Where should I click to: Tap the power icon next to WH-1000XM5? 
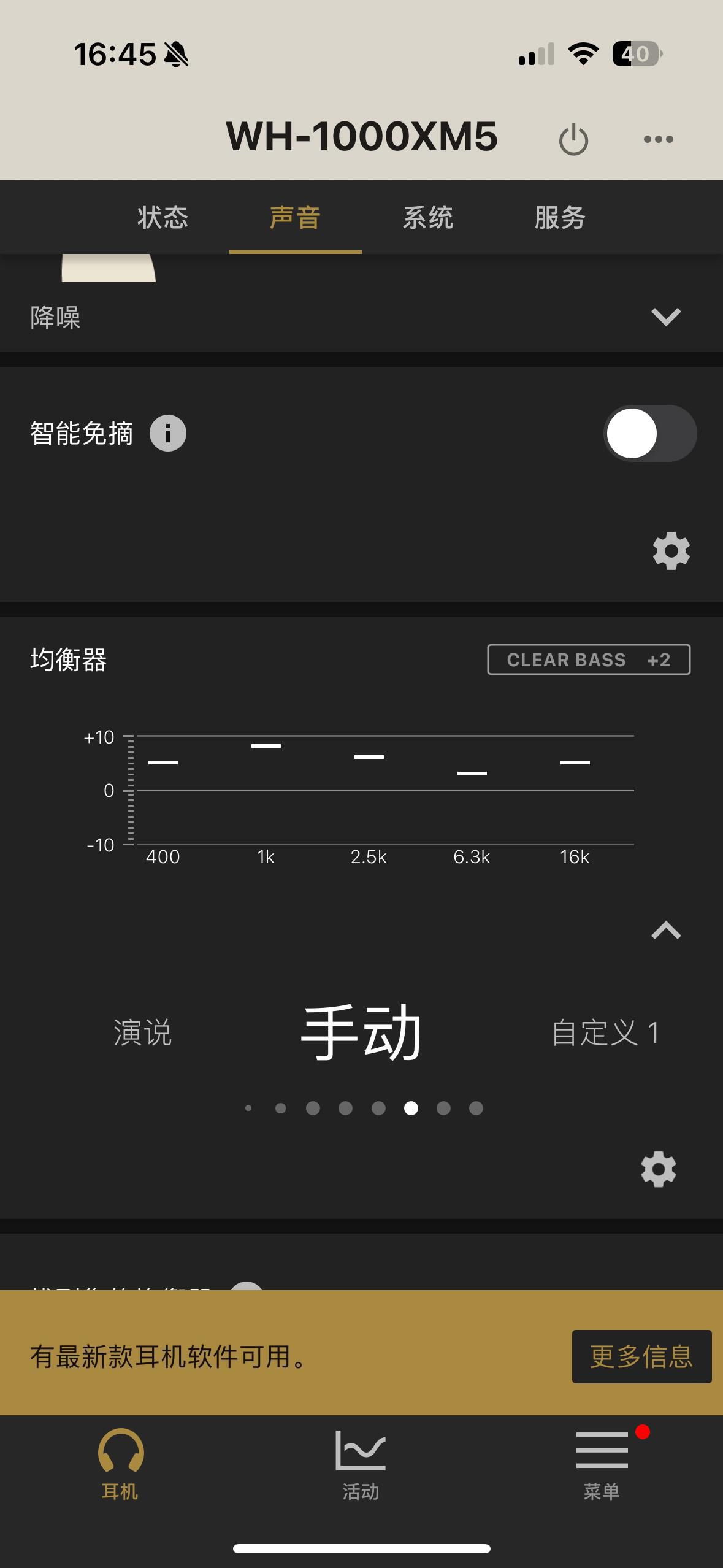pos(573,139)
